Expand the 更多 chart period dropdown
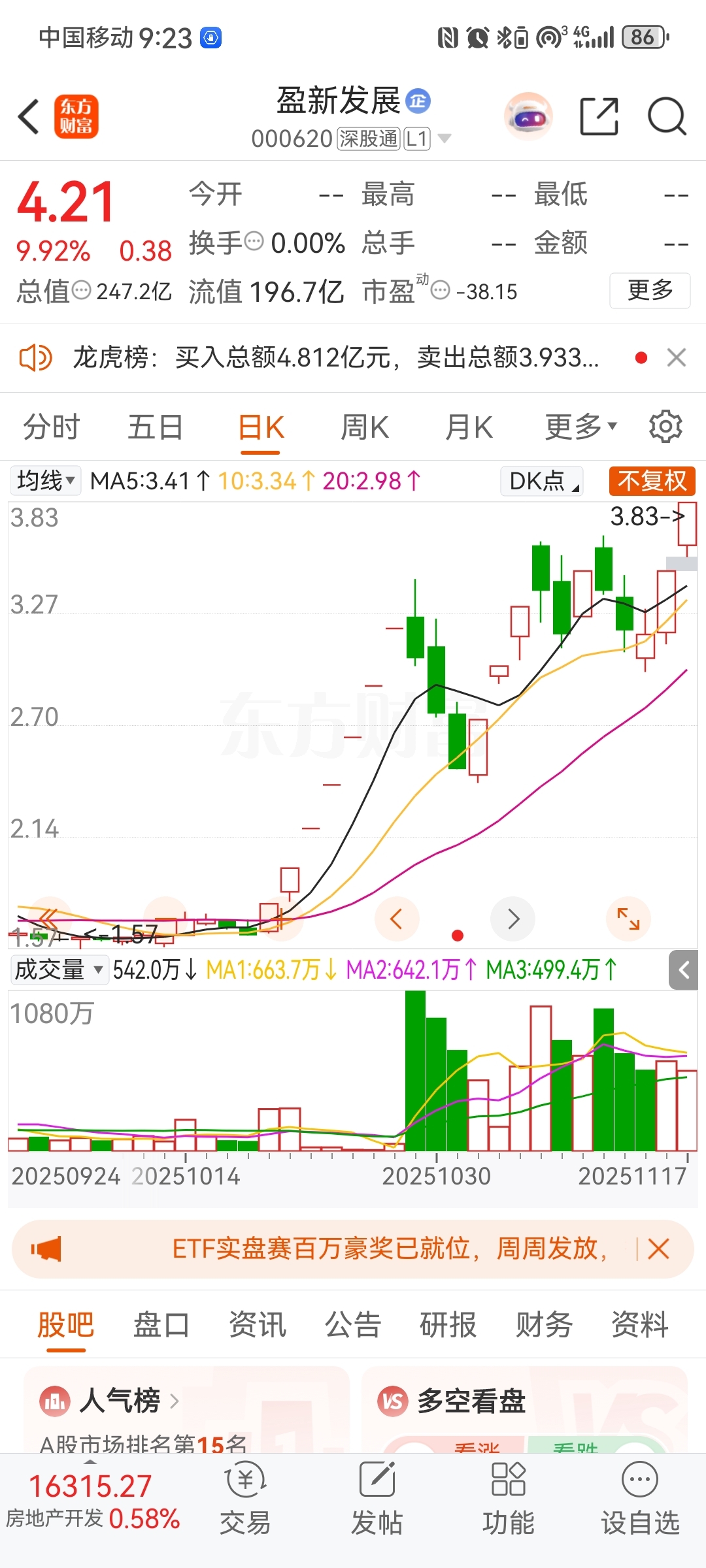This screenshot has height=1568, width=706. click(x=580, y=428)
